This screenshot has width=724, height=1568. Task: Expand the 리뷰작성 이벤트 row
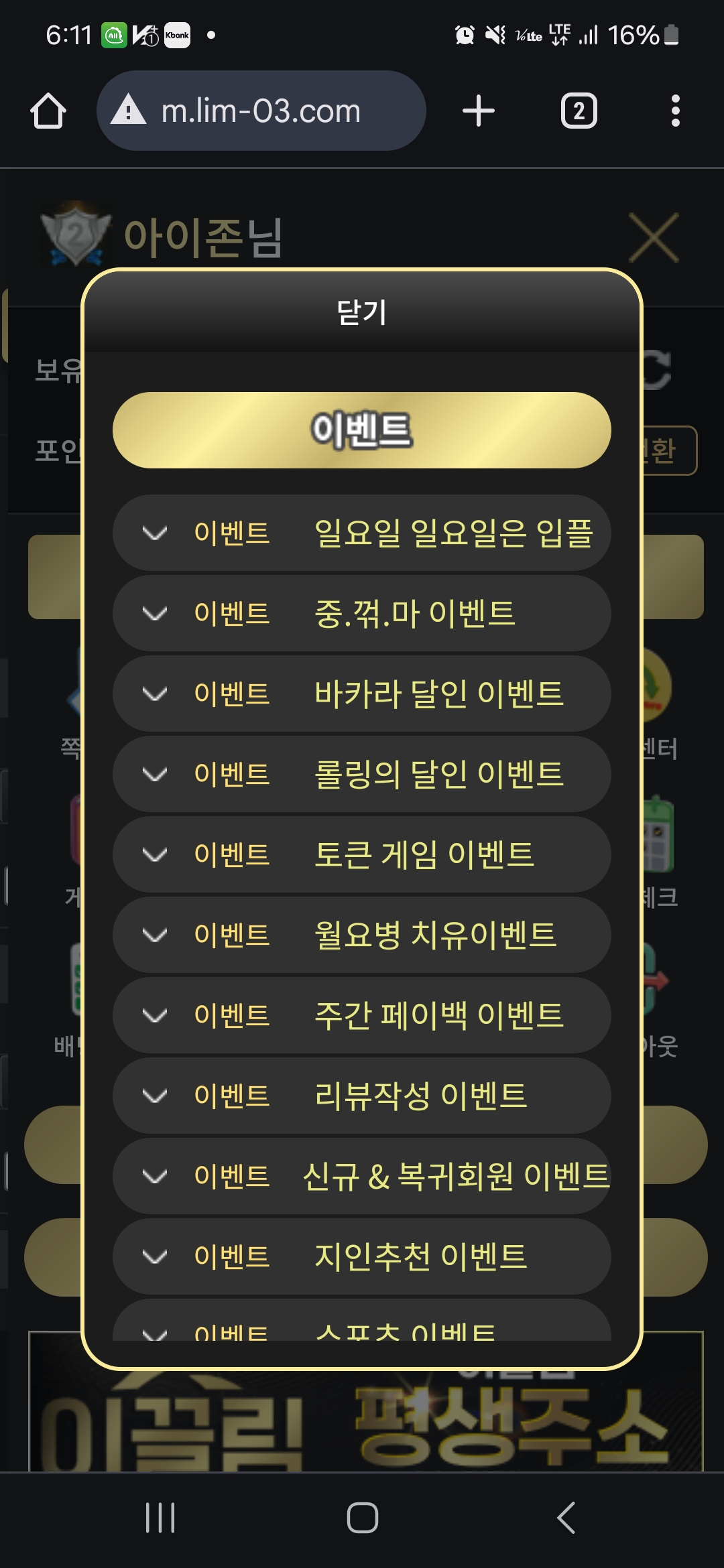(x=362, y=1096)
